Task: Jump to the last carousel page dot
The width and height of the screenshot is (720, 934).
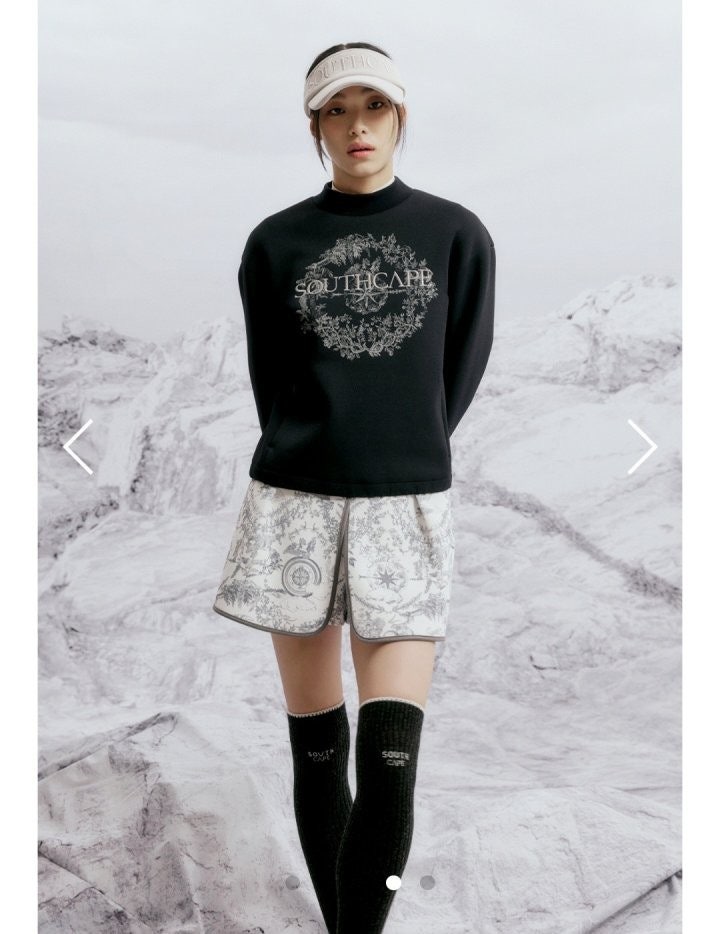Action: click(427, 882)
